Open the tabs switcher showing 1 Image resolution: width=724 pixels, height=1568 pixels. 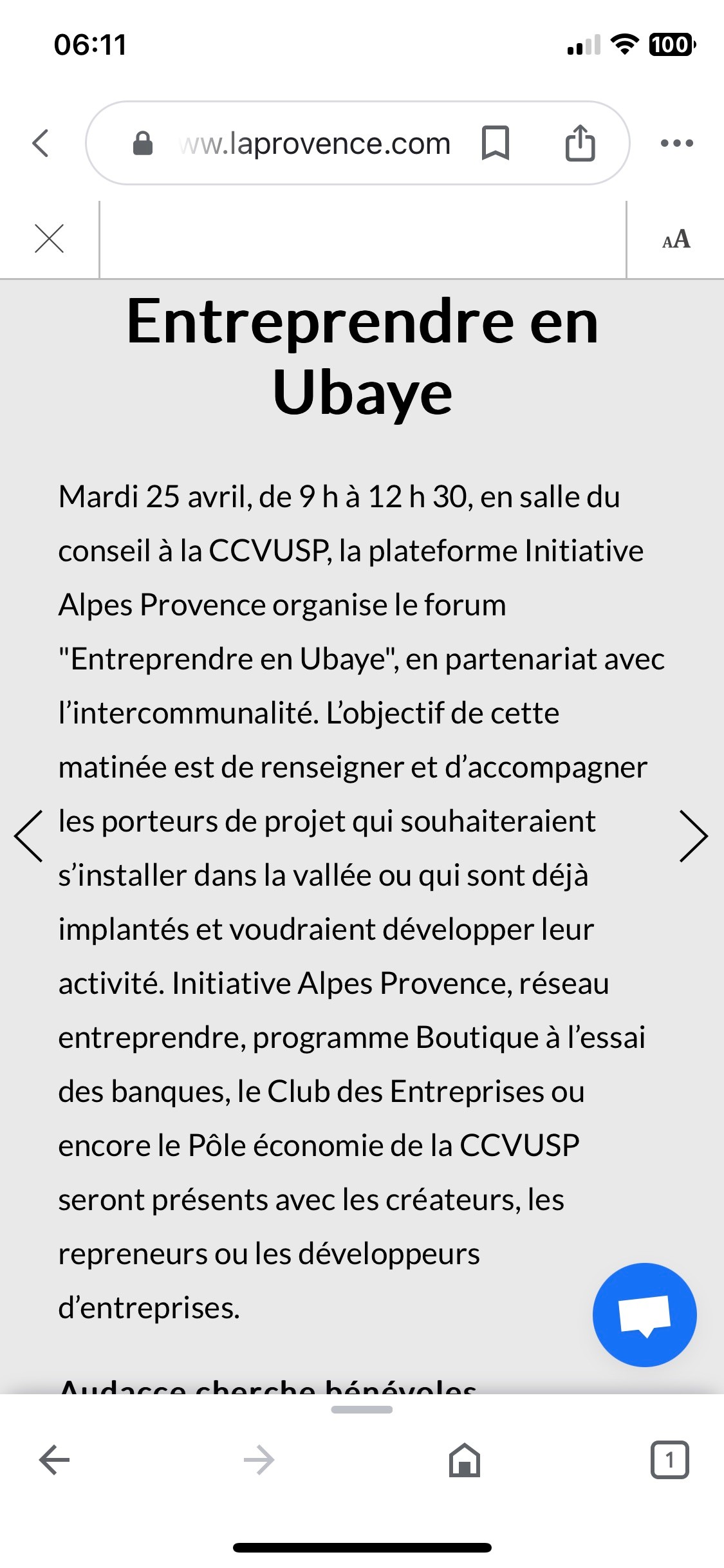click(x=669, y=1459)
